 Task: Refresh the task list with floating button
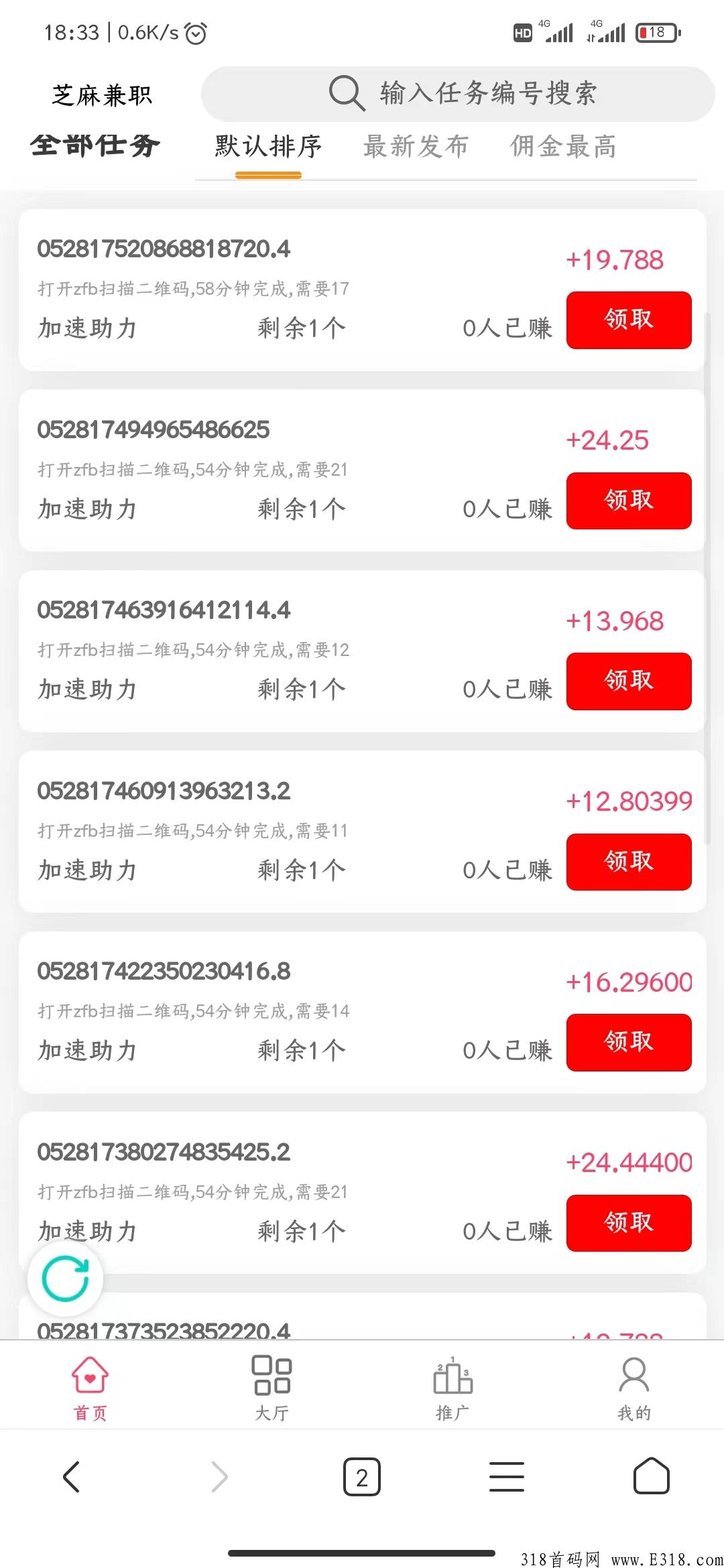[65, 1278]
